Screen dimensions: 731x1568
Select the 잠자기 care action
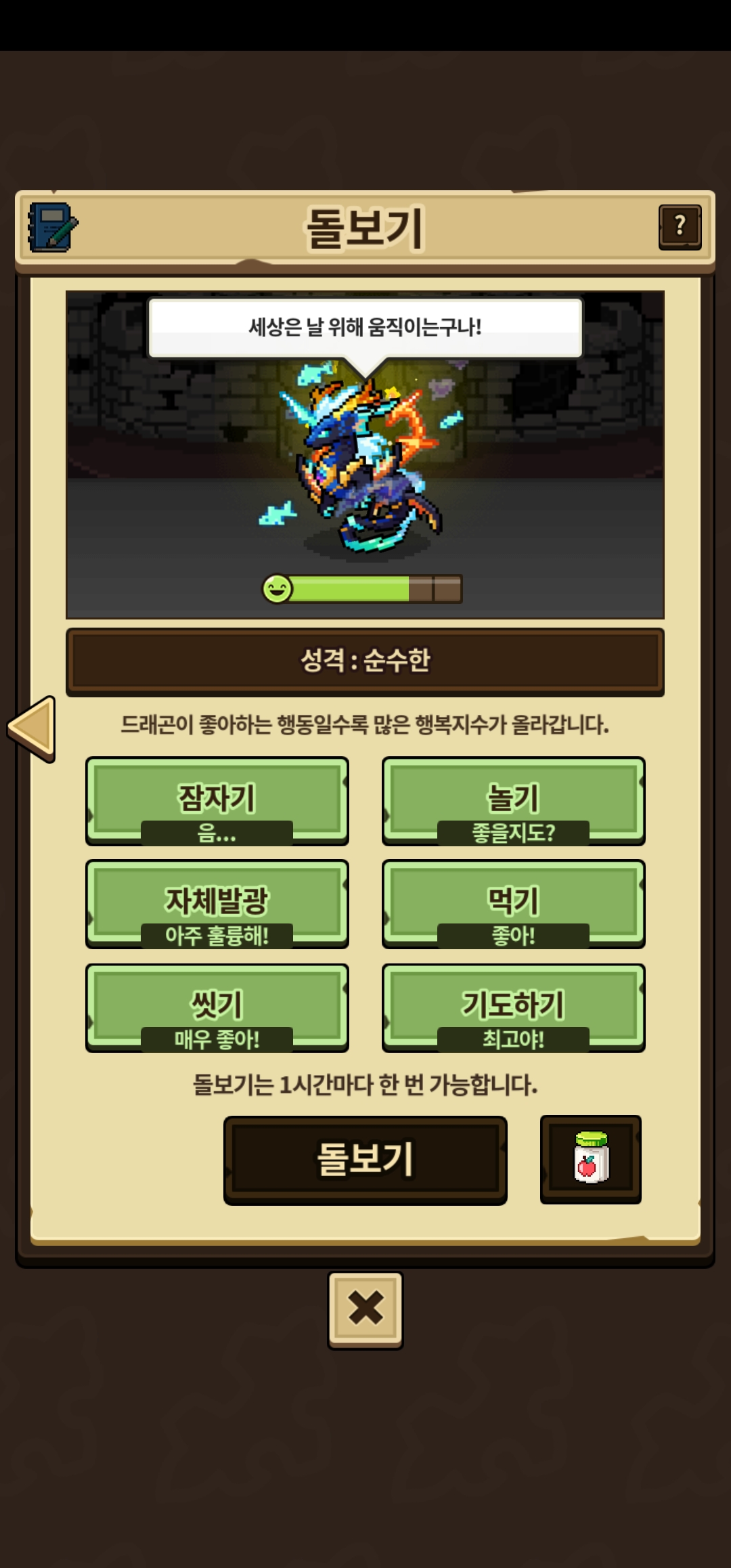[217, 800]
